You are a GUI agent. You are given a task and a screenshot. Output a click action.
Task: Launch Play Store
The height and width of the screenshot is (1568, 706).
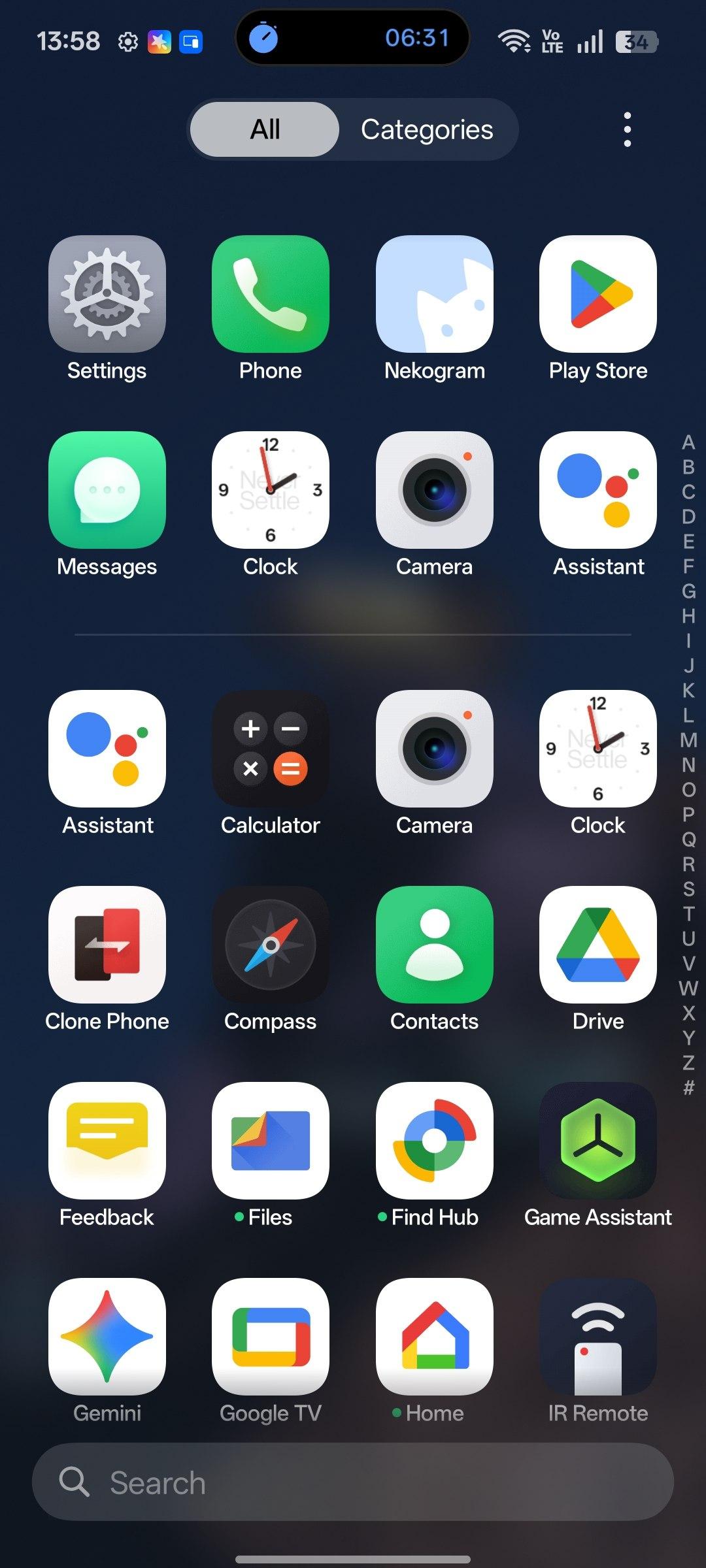tap(597, 294)
